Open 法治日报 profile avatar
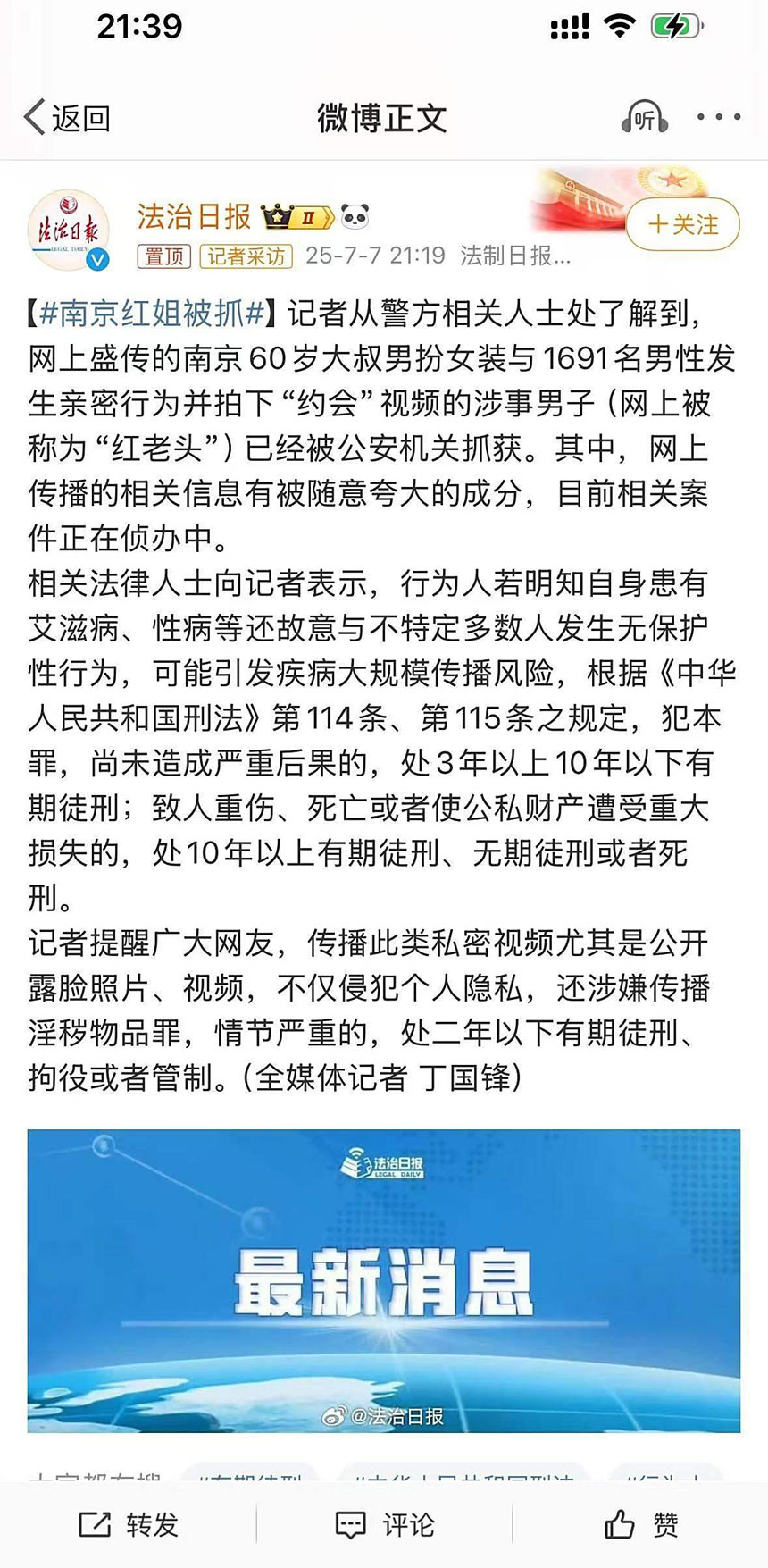The image size is (768, 1568). [x=69, y=230]
